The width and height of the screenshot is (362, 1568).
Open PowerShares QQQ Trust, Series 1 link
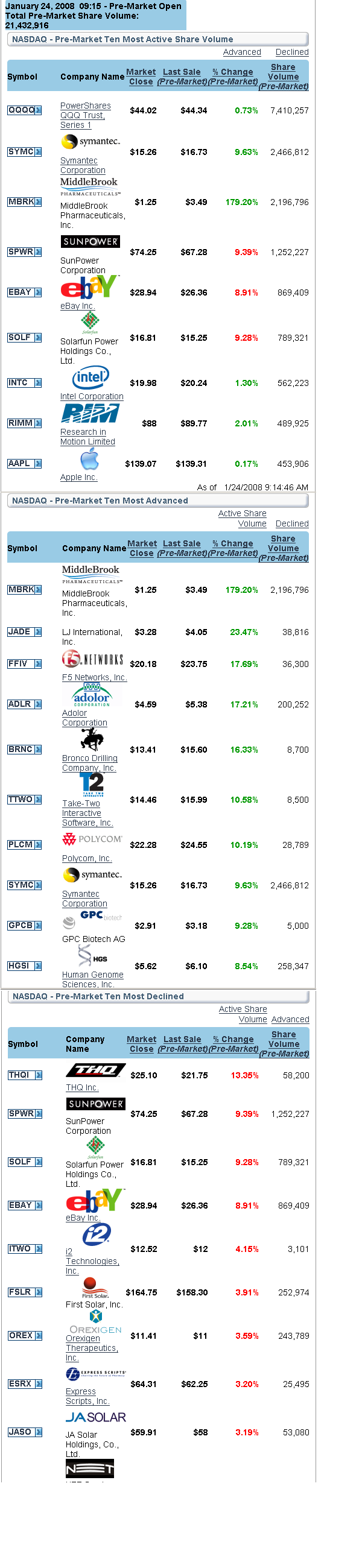click(x=84, y=115)
